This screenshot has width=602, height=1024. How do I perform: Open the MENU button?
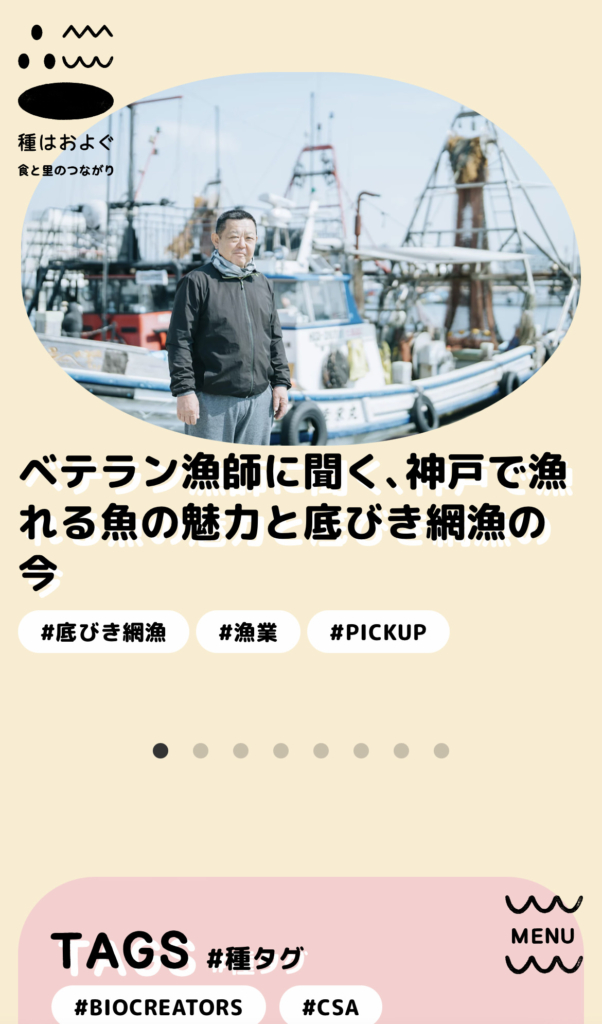(543, 936)
